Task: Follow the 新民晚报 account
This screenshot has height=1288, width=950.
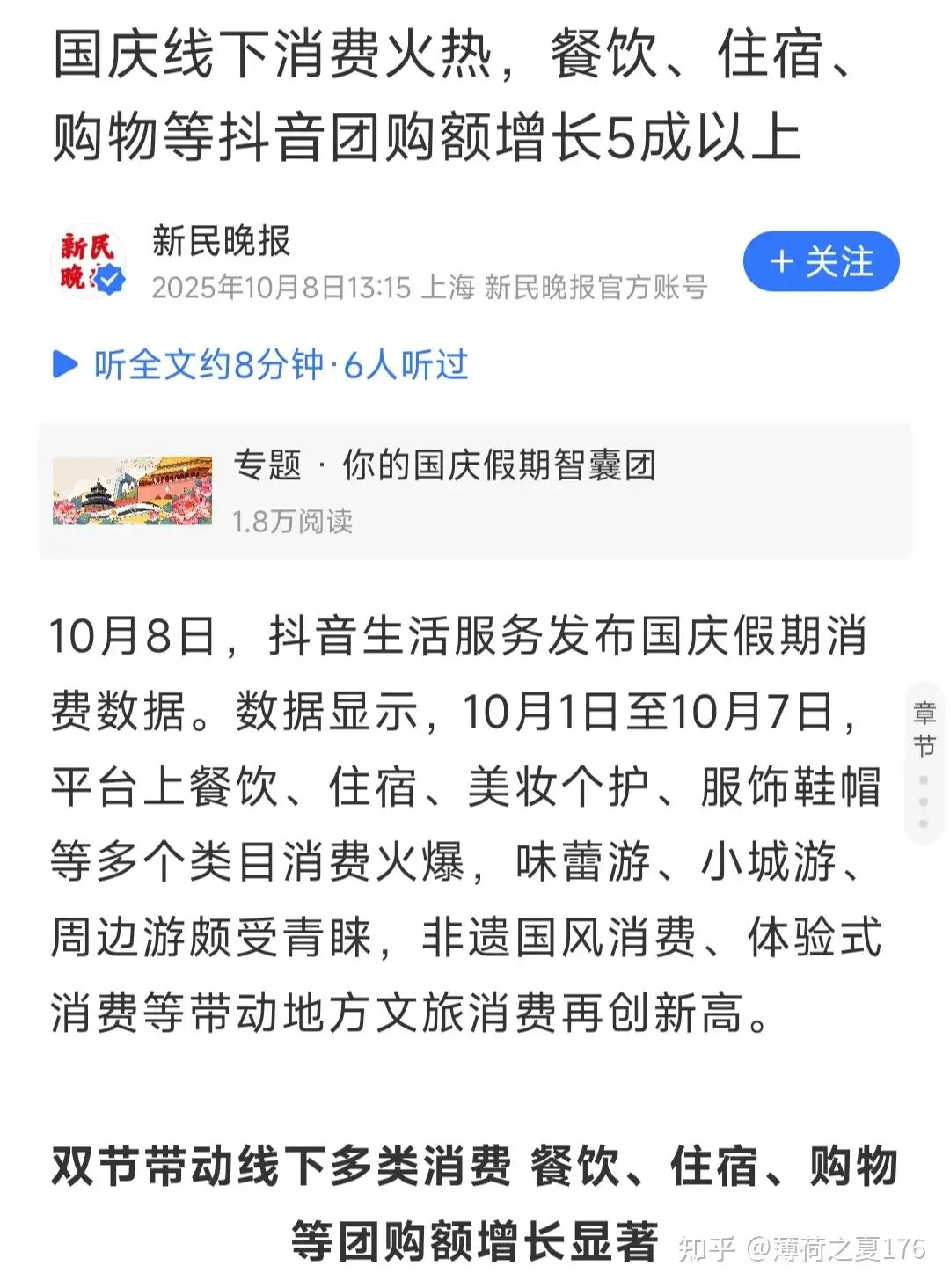Action: click(821, 262)
